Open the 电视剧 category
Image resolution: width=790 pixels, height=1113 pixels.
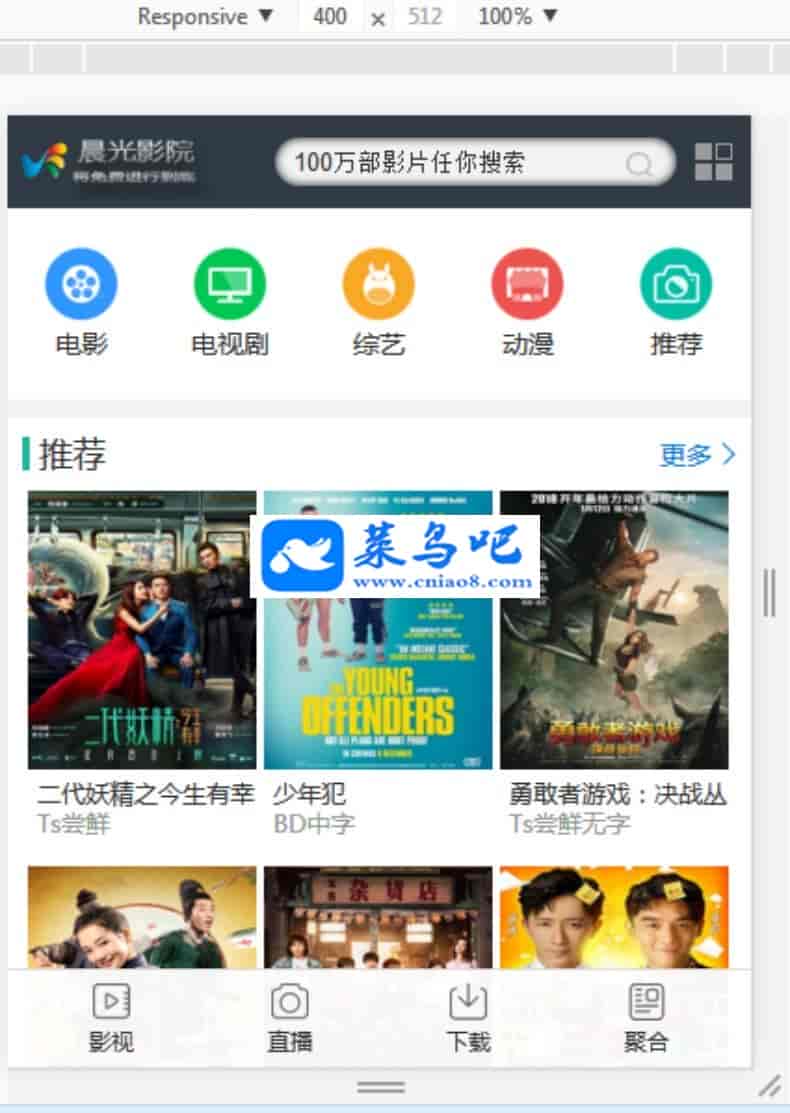pos(230,284)
